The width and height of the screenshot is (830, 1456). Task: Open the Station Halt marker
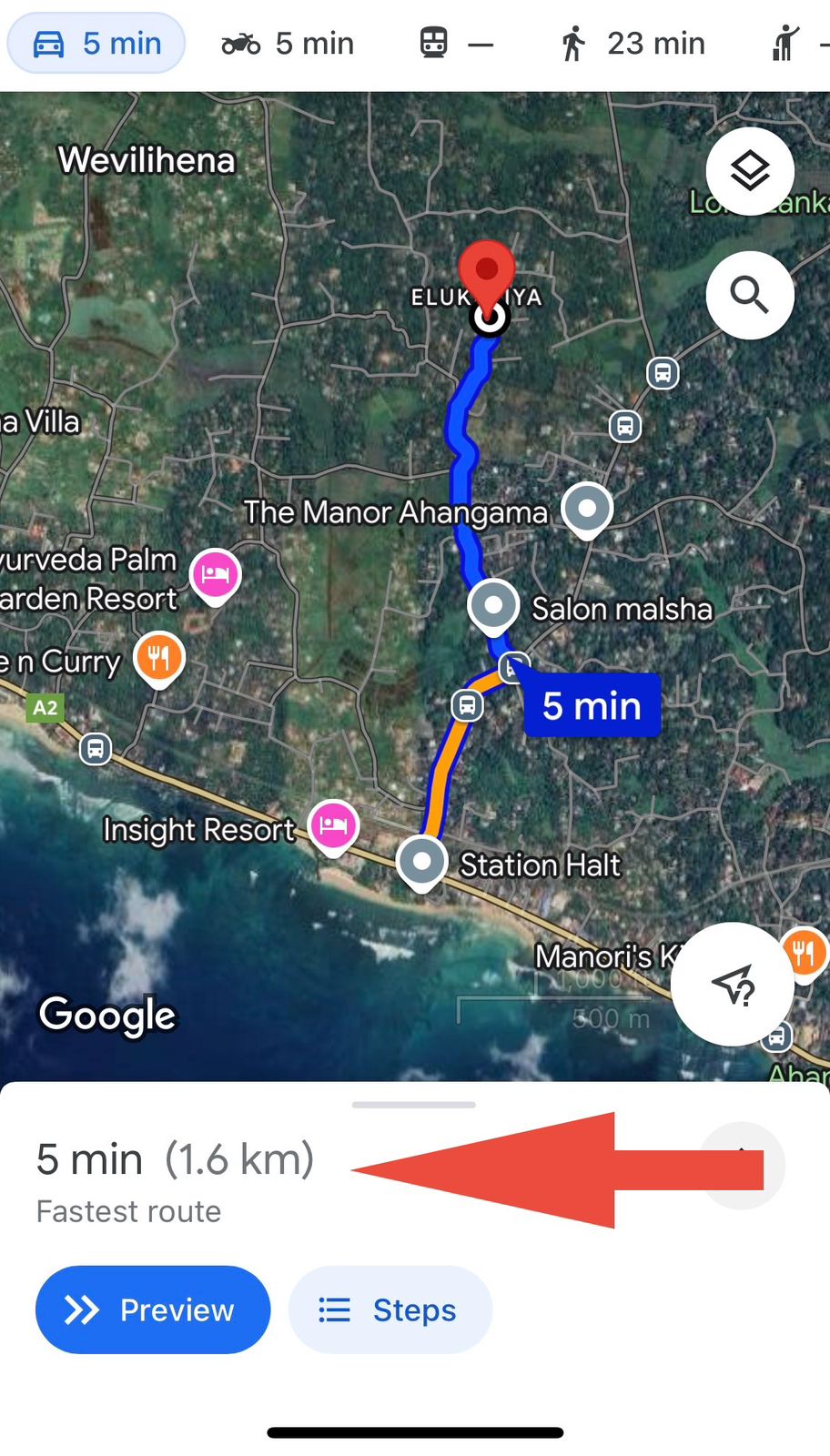(x=421, y=863)
